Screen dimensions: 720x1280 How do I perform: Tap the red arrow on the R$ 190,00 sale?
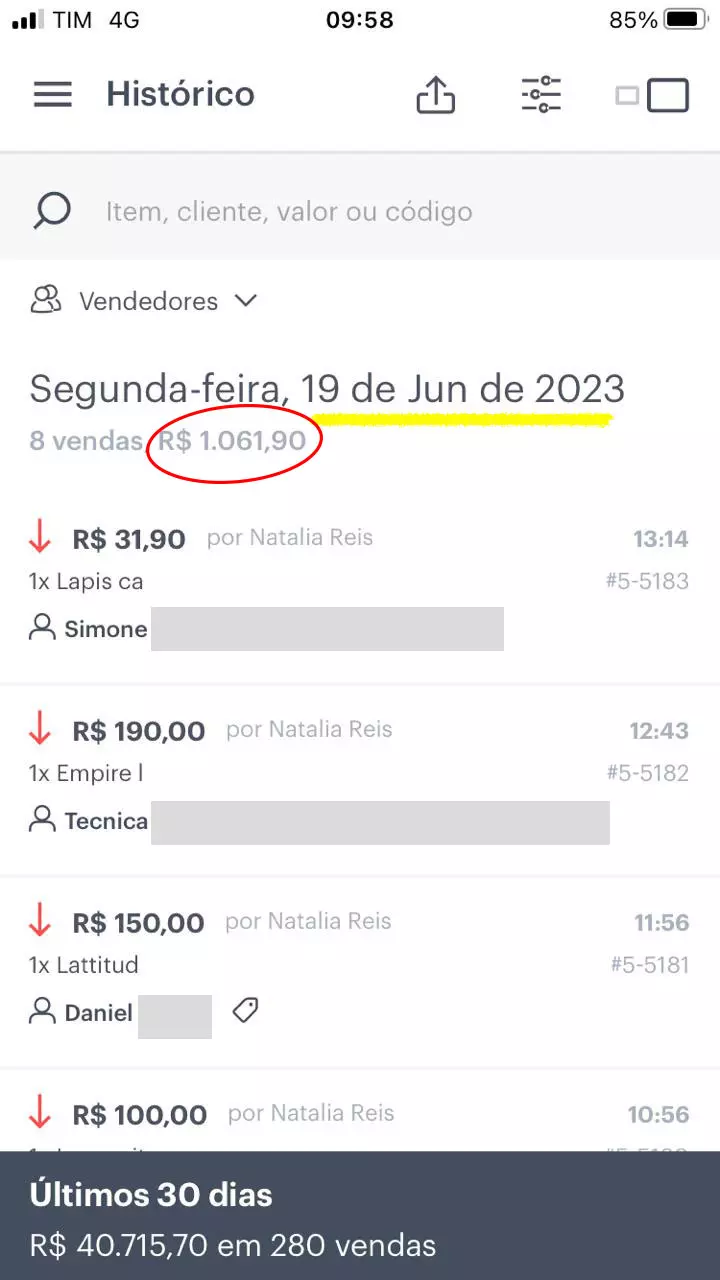pyautogui.click(x=40, y=729)
